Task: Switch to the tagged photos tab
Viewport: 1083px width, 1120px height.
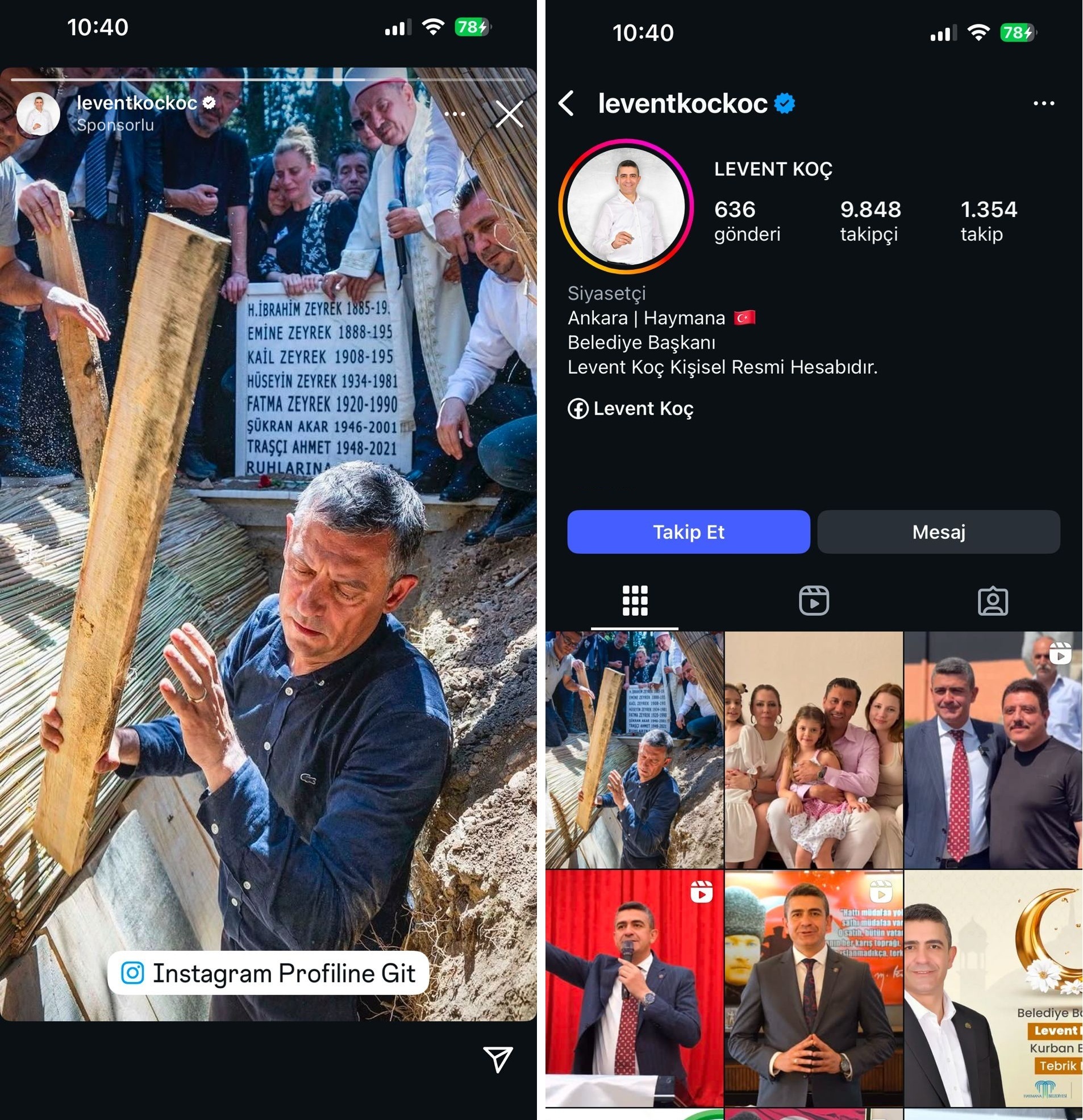Action: 993,600
